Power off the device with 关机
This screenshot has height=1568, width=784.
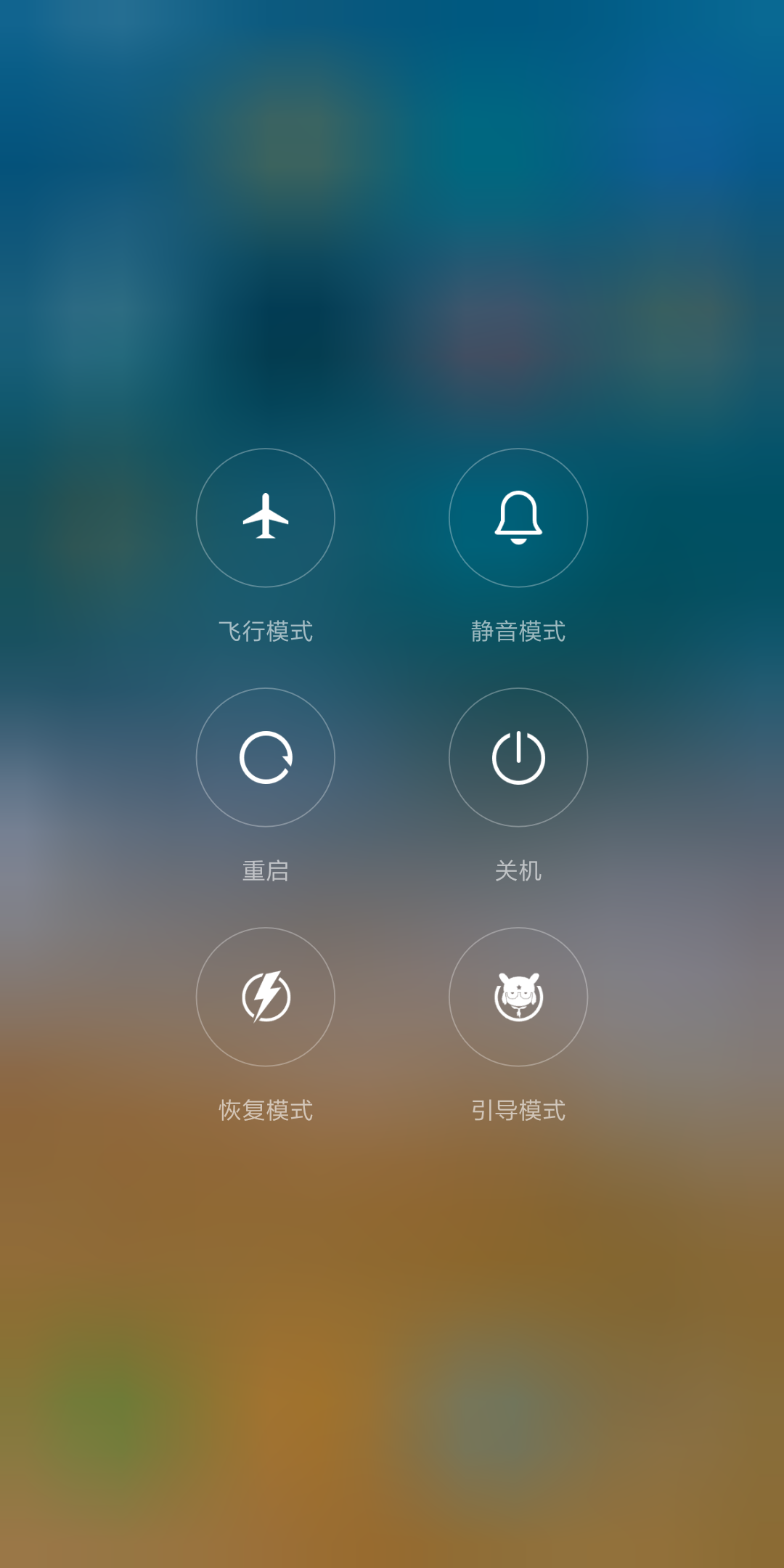(x=518, y=757)
